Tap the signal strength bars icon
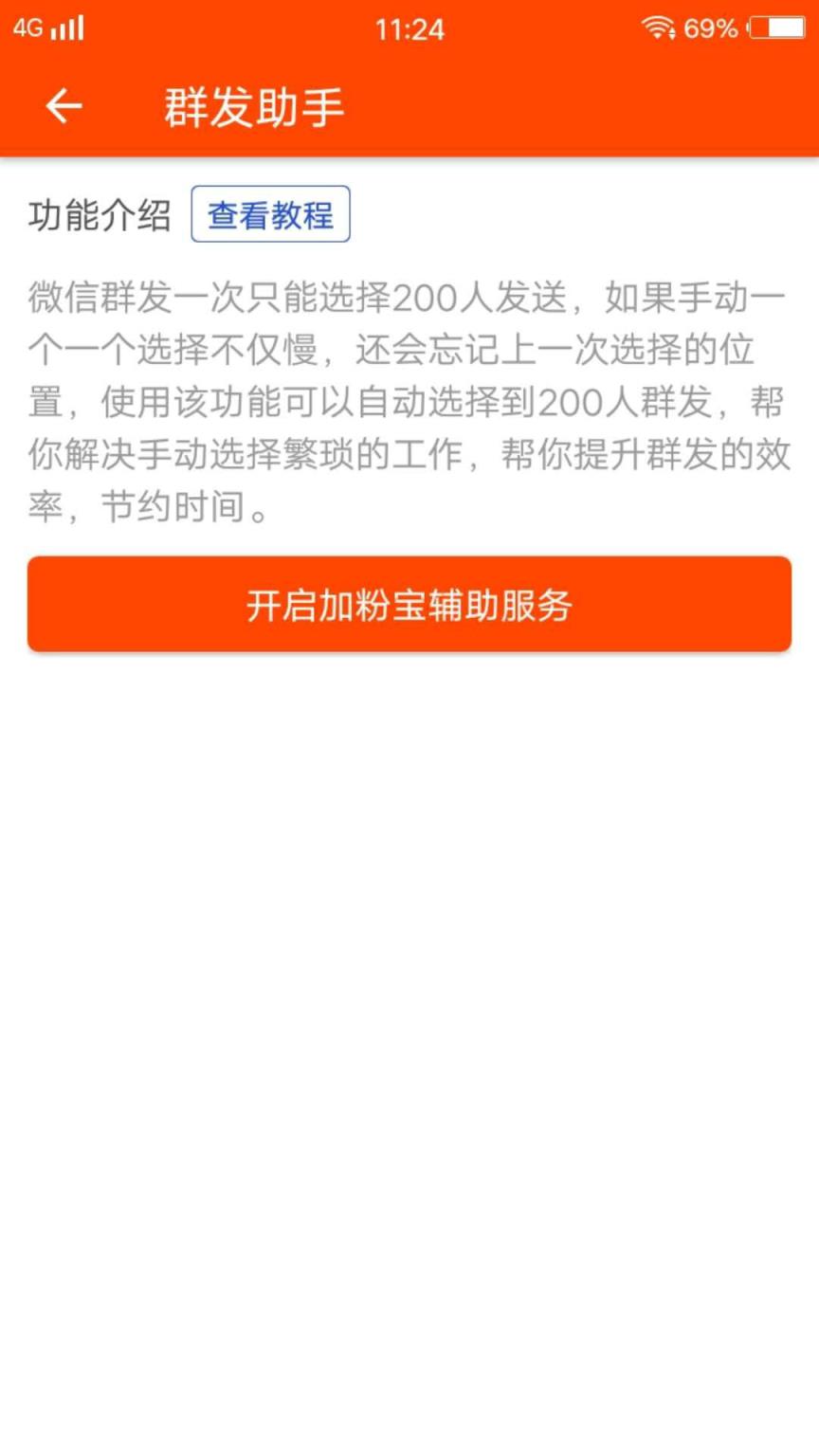The height and width of the screenshot is (1456, 819). pyautogui.click(x=64, y=28)
